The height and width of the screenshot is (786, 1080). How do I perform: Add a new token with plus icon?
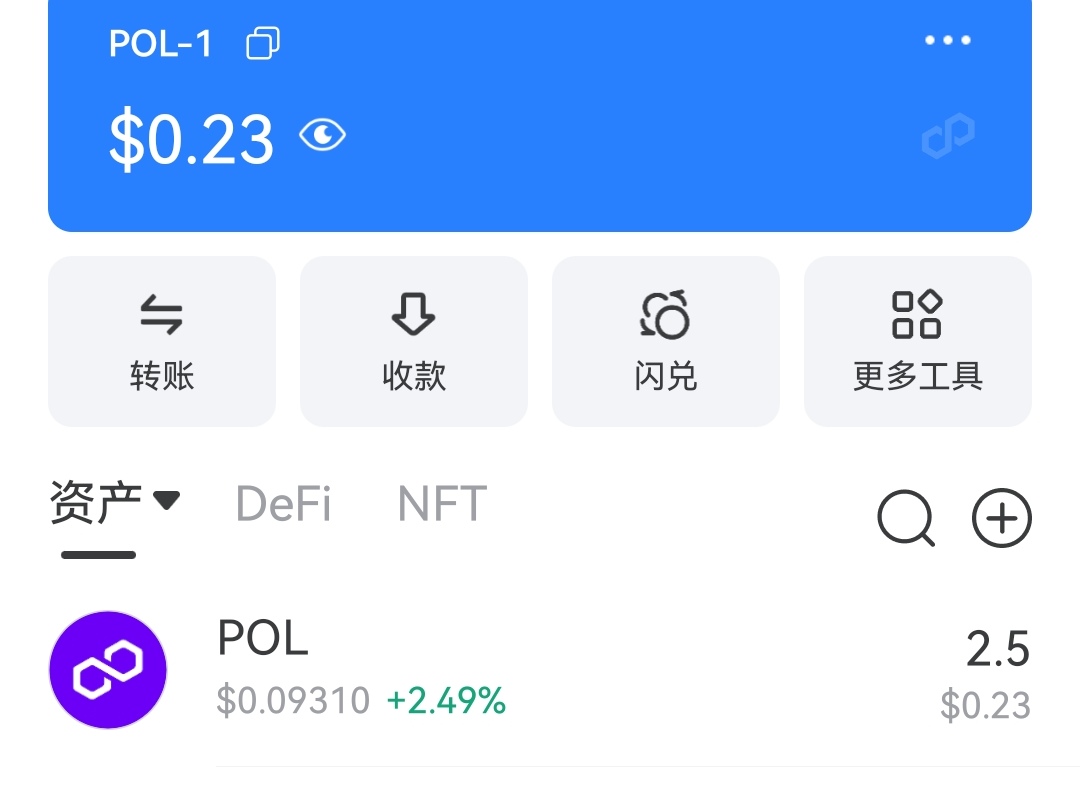click(1001, 519)
